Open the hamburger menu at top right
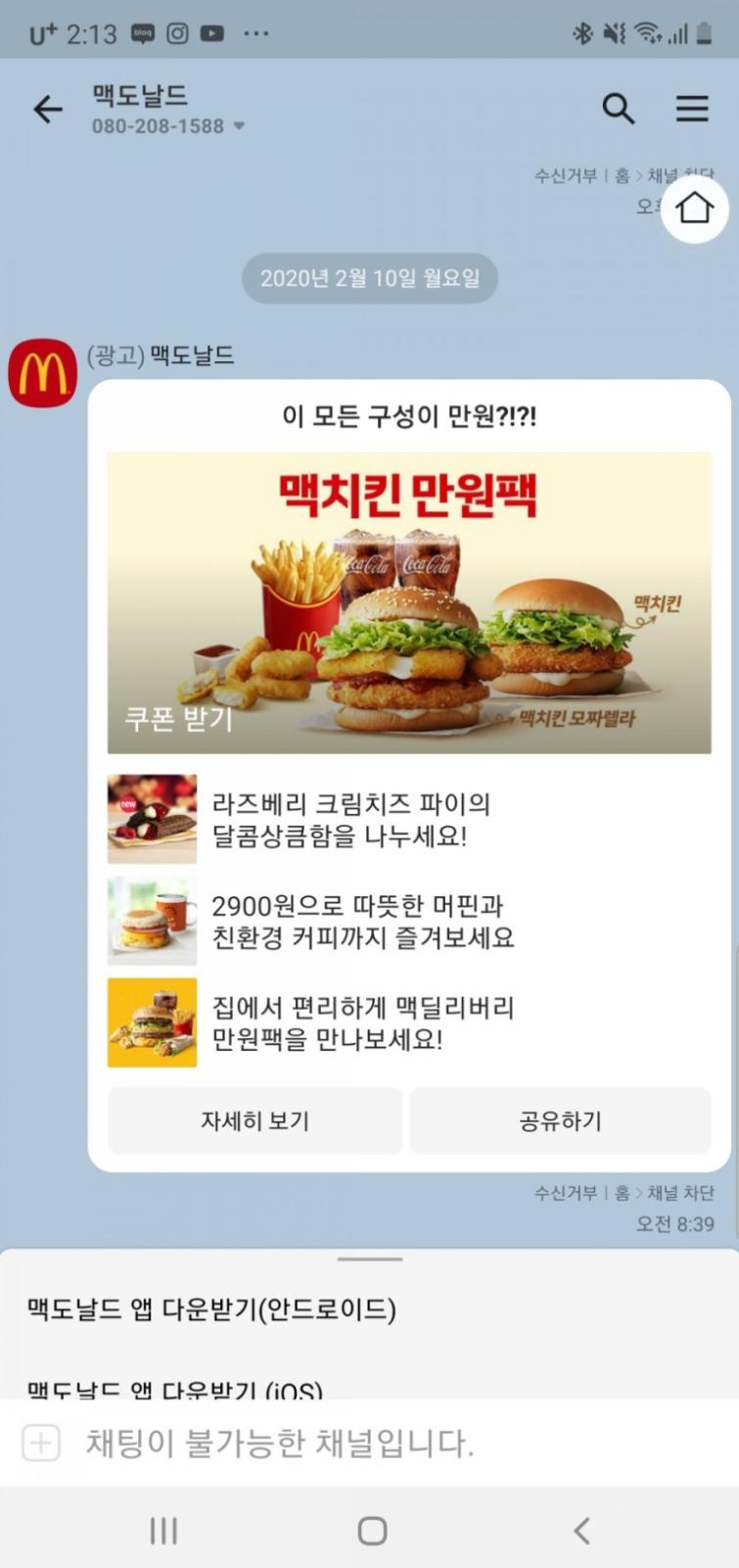 click(692, 109)
